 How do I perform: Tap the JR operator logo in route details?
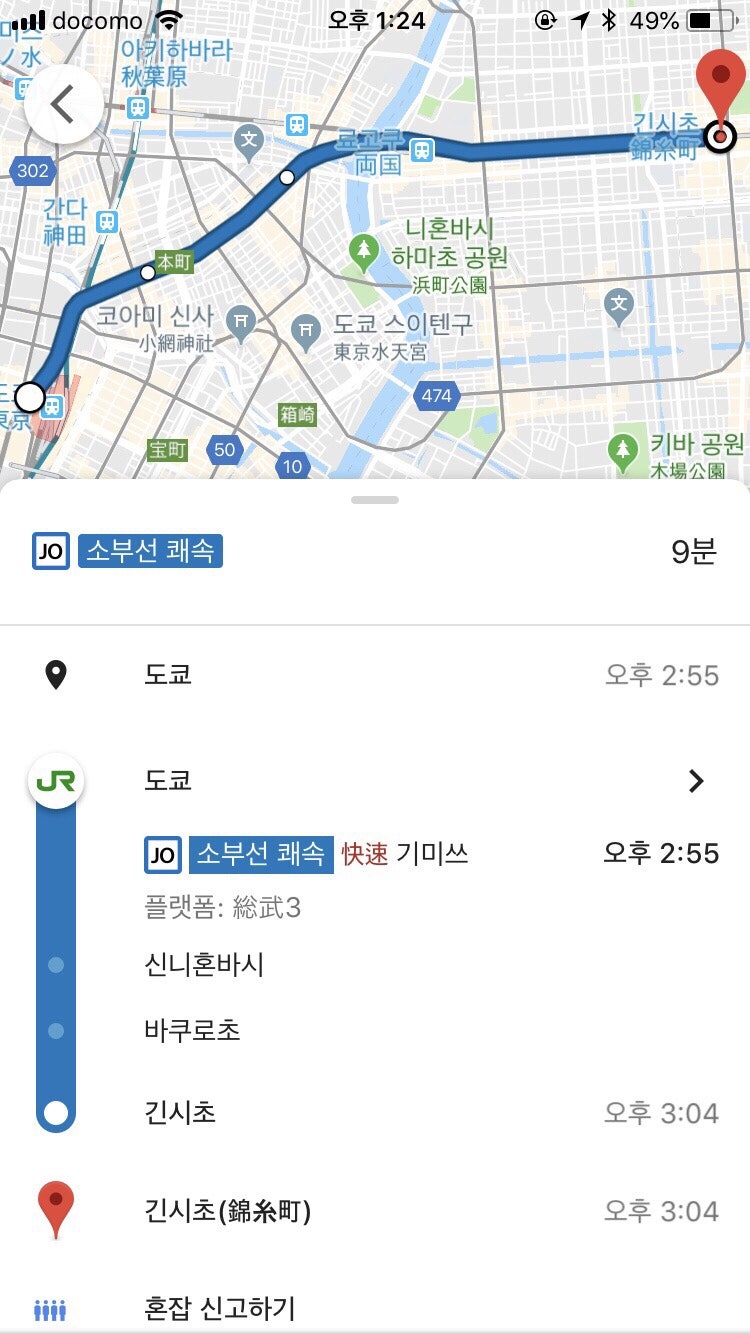pyautogui.click(x=55, y=780)
